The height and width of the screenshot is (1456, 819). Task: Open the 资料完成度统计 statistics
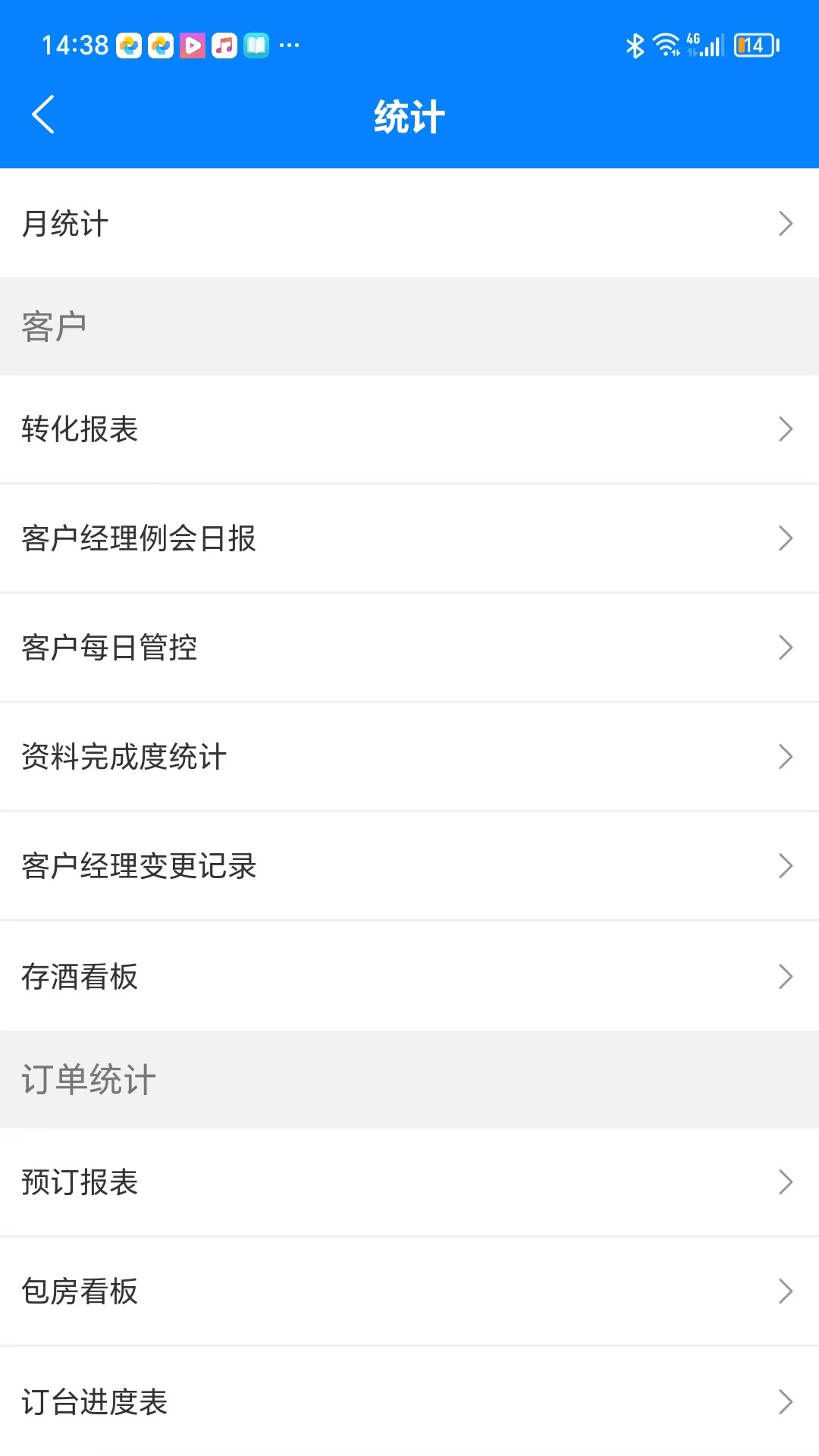pyautogui.click(x=409, y=756)
